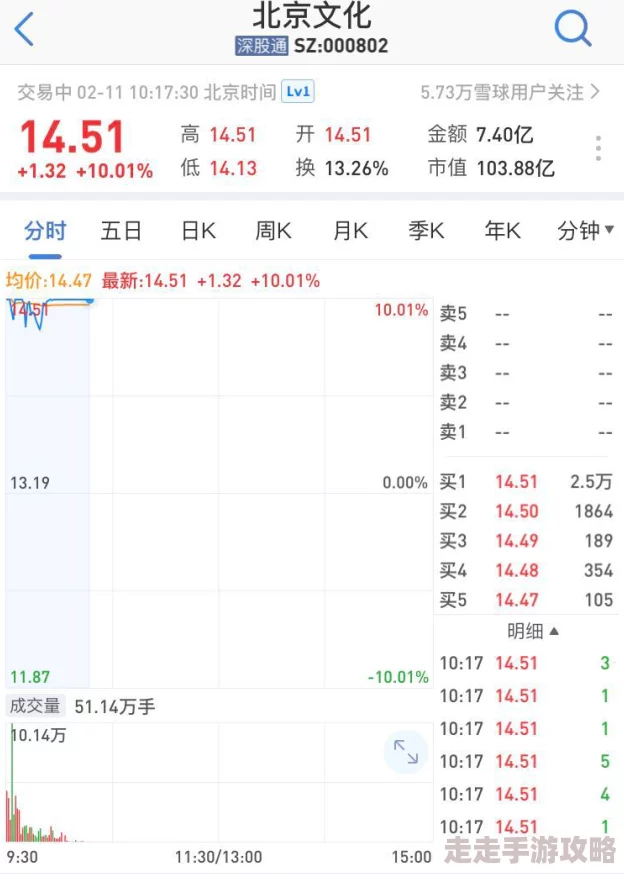Expand the chart to full screen

coord(406,752)
